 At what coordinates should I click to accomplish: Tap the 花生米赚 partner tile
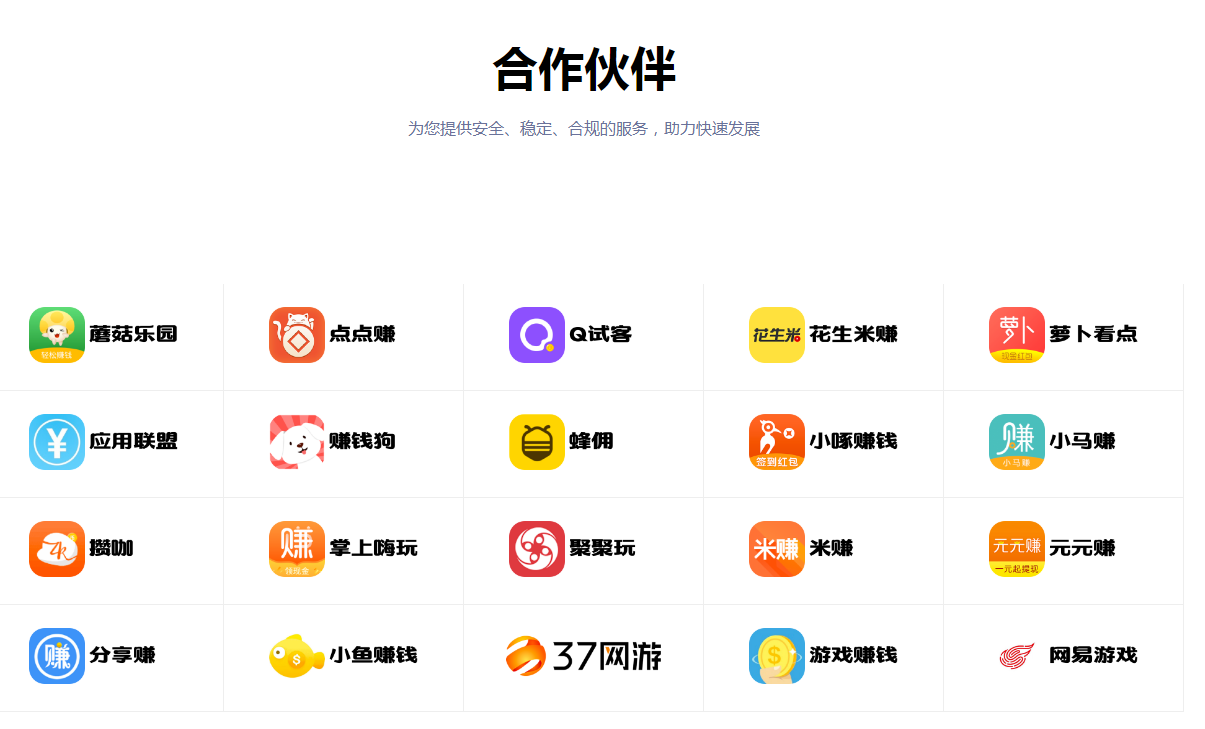point(823,335)
